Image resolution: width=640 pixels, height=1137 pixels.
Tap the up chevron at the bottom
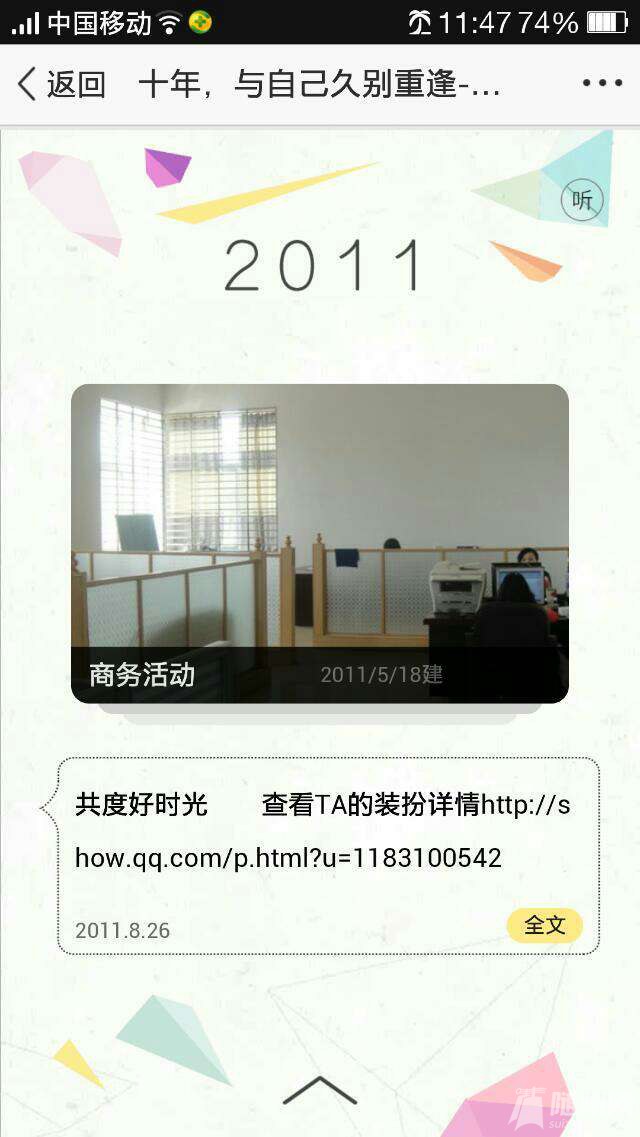pos(319,1090)
